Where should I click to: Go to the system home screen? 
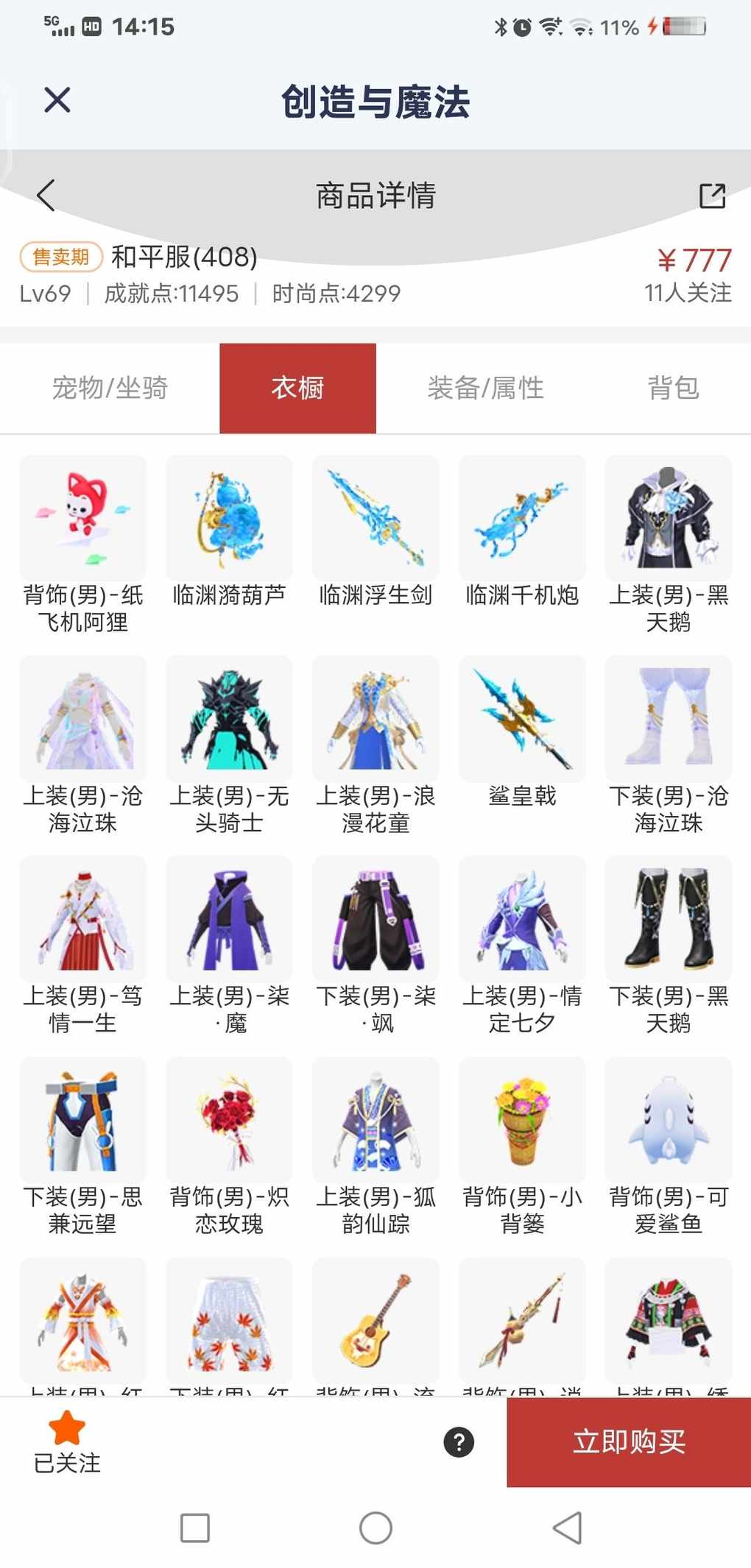point(375,1528)
